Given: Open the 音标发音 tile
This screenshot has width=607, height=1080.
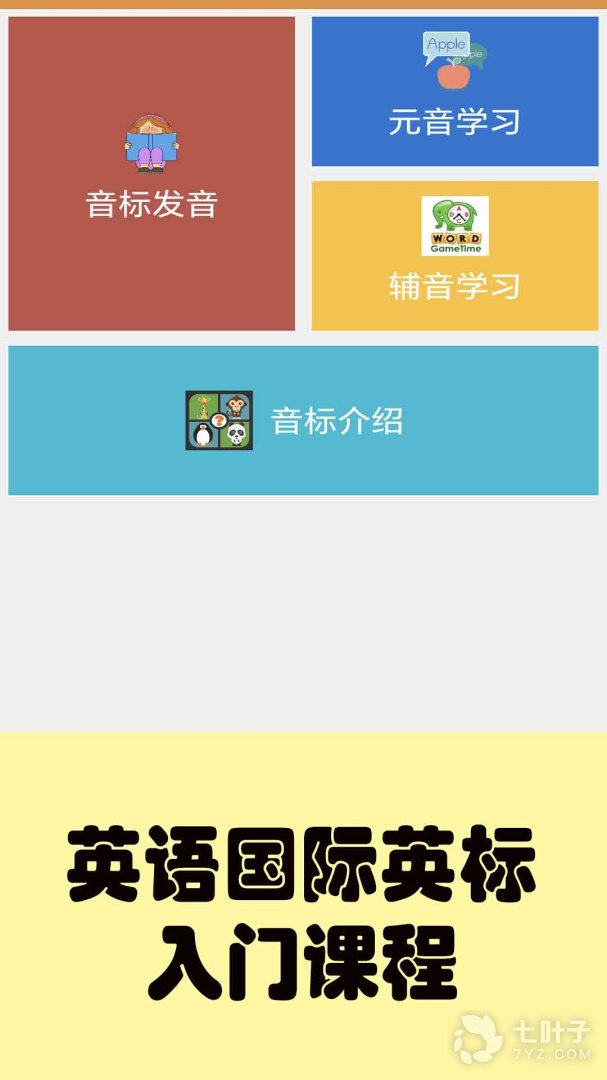Looking at the screenshot, I should (151, 174).
